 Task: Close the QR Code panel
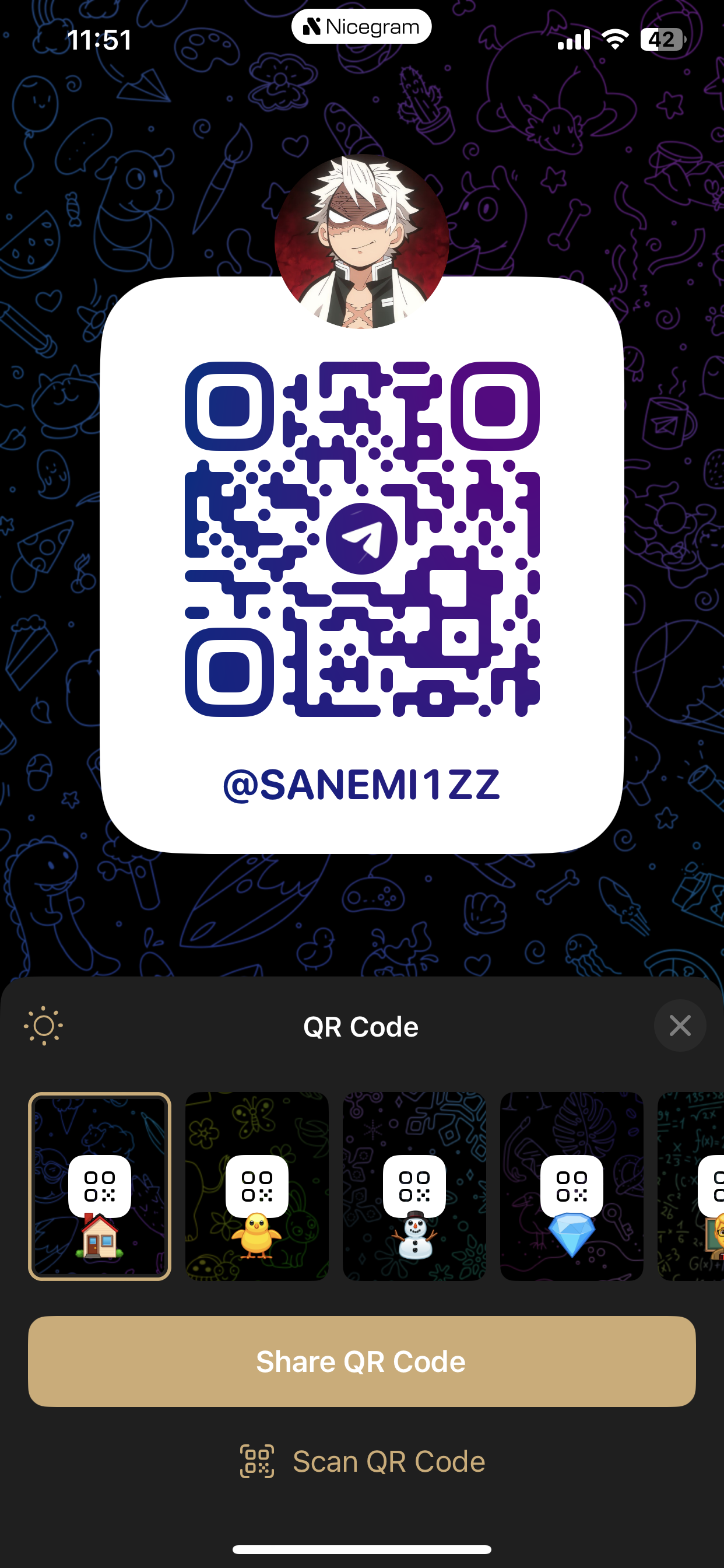(680, 1025)
